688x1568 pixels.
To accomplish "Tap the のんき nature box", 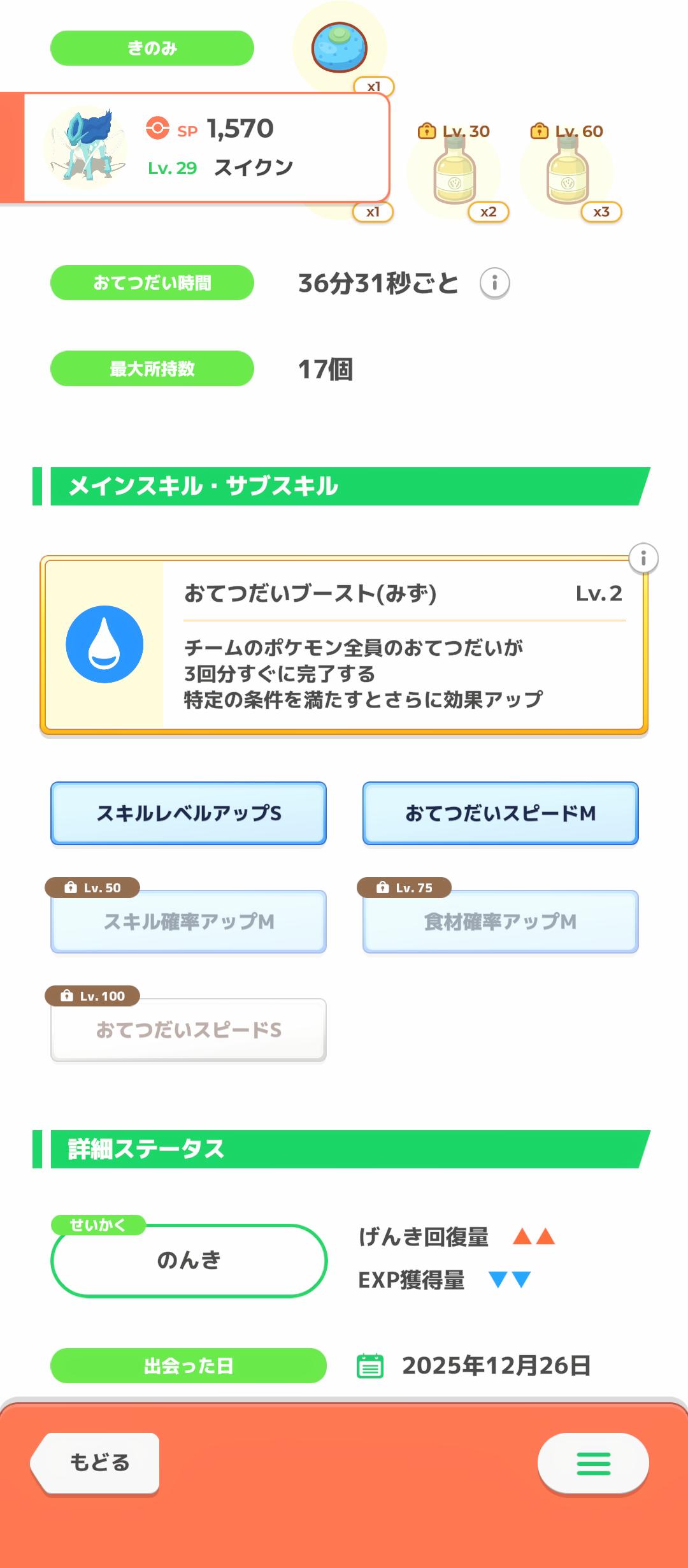I will [x=189, y=1260].
